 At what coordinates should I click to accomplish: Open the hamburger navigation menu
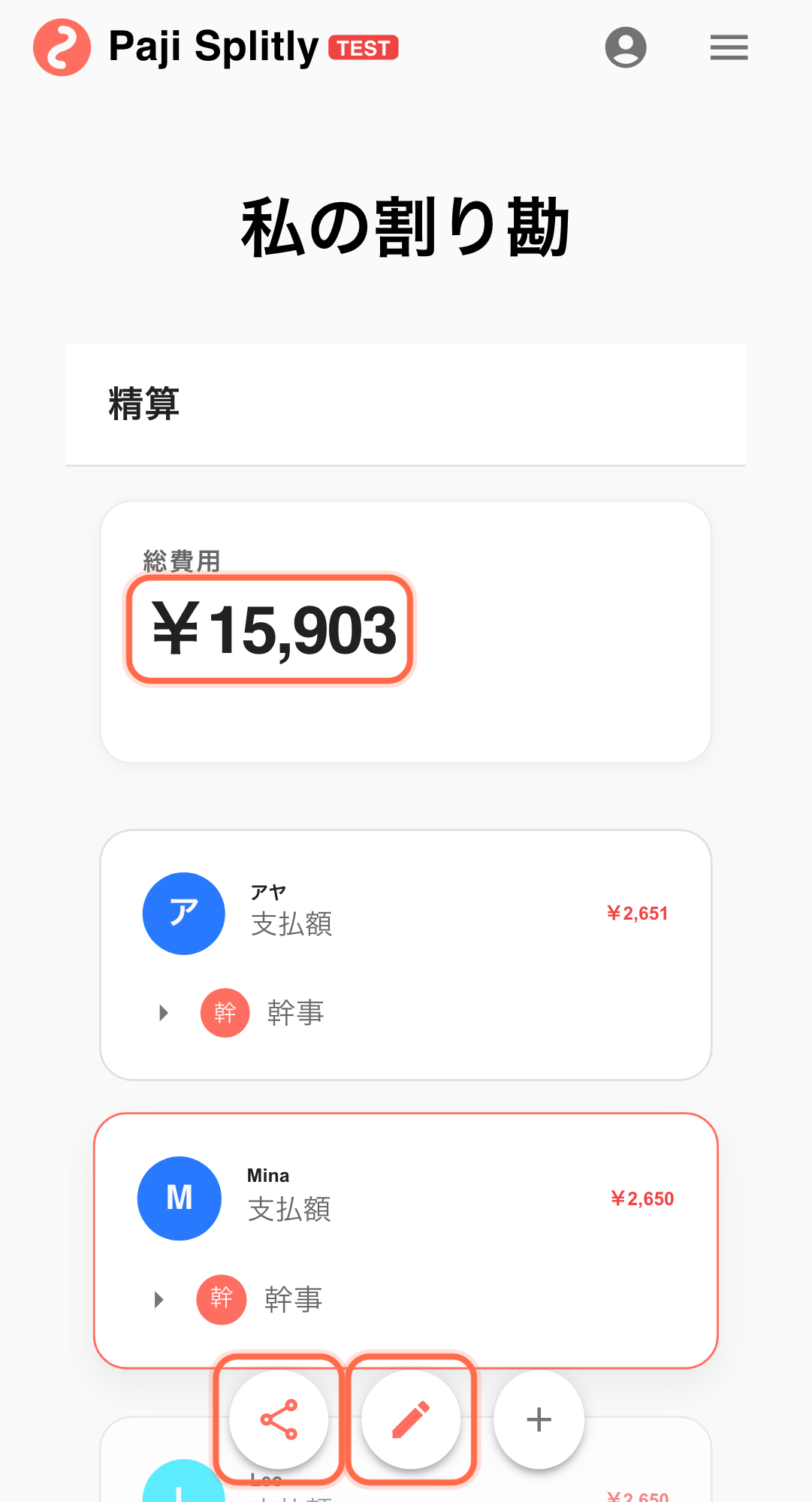pyautogui.click(x=728, y=47)
